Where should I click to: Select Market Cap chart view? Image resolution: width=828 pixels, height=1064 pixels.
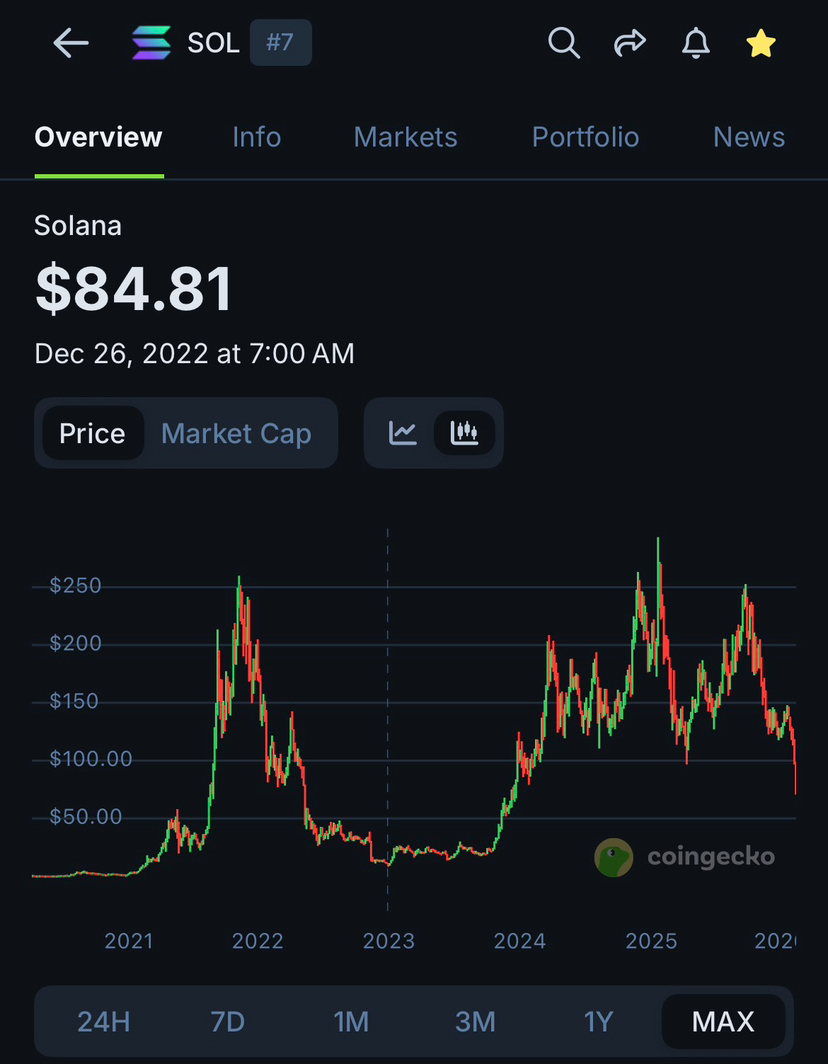coord(236,434)
